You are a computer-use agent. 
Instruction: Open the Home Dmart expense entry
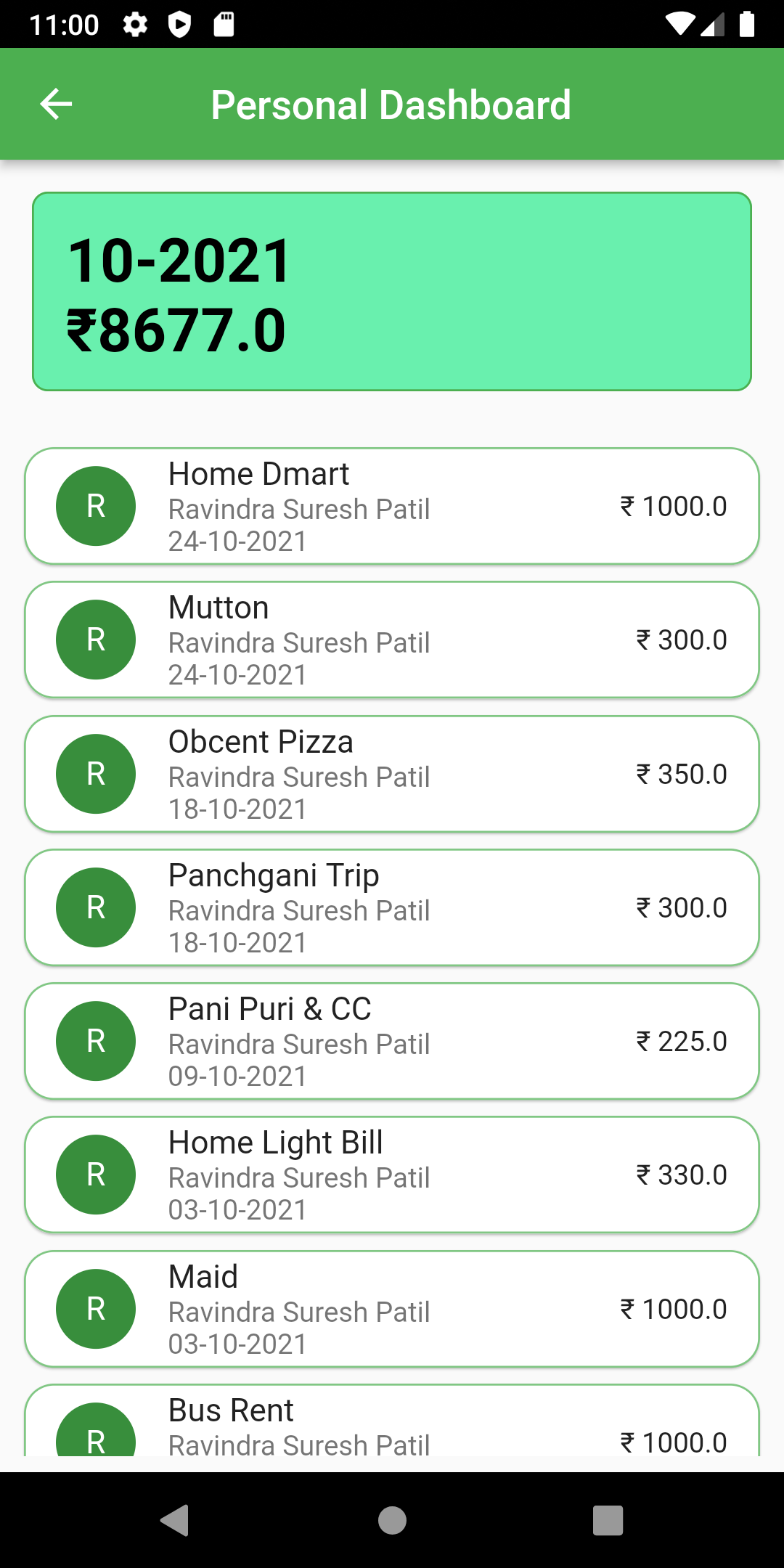tap(392, 506)
